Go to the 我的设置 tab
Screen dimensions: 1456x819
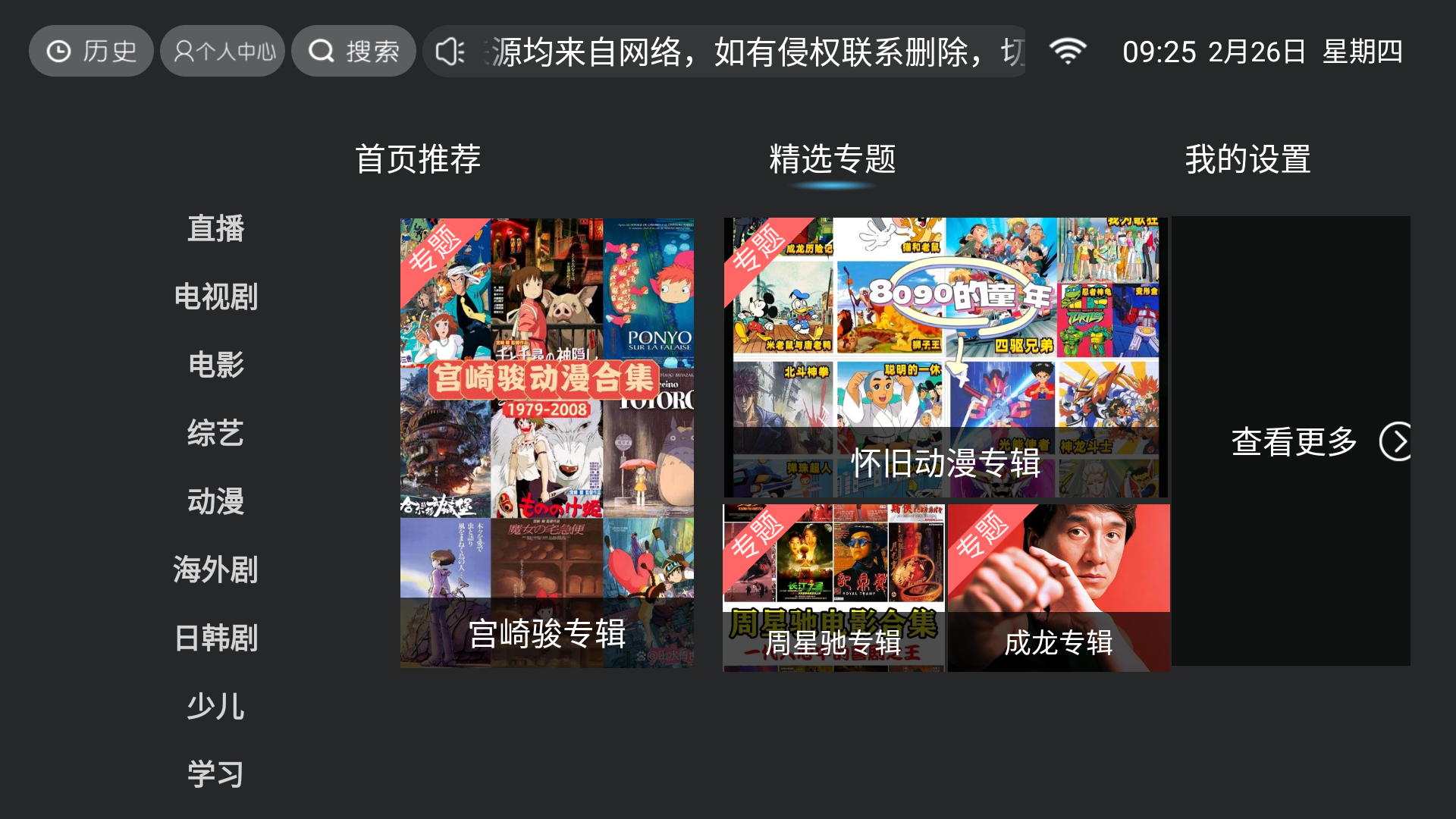point(1248,159)
